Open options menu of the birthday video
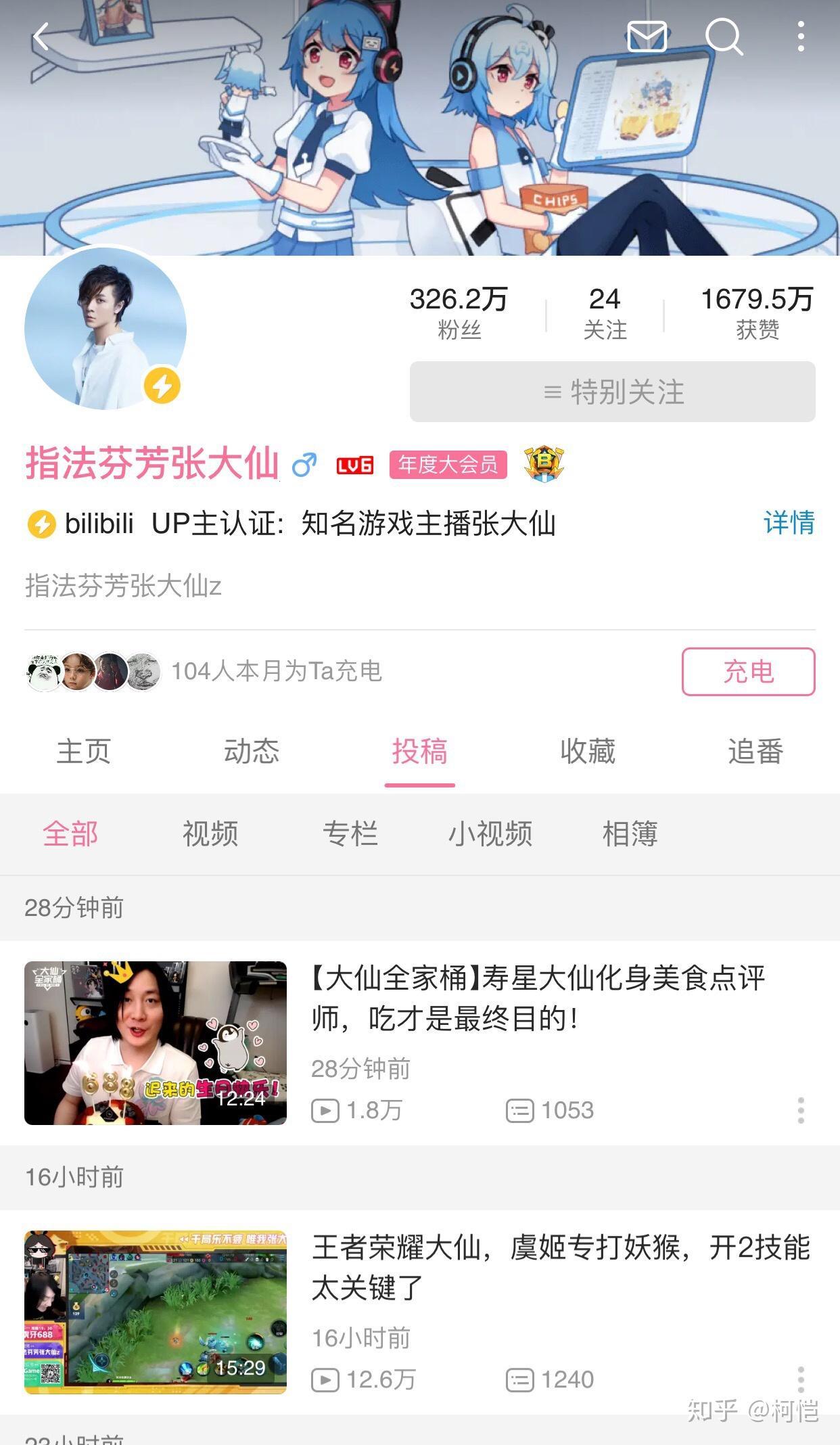This screenshot has width=840, height=1445. (802, 1109)
